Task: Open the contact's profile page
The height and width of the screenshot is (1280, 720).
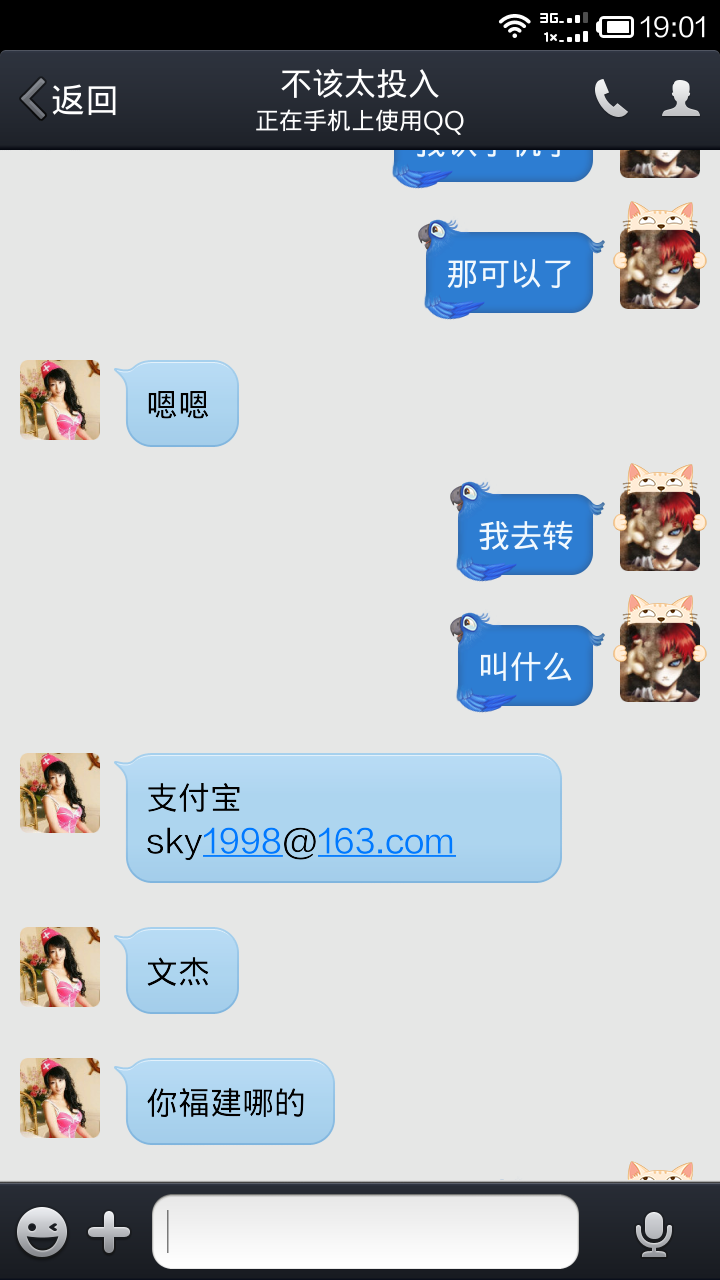Action: tap(681, 99)
